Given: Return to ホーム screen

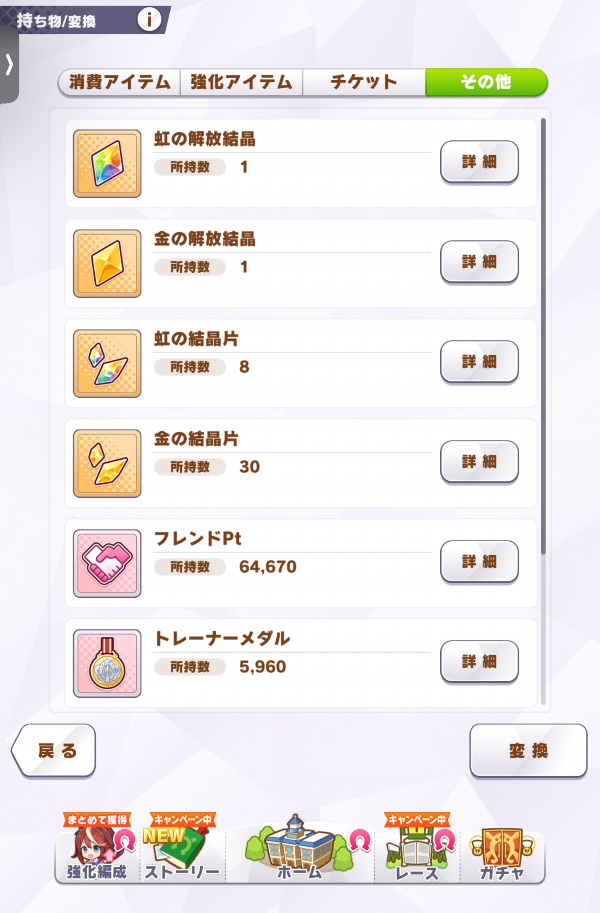Looking at the screenshot, I should [300, 850].
